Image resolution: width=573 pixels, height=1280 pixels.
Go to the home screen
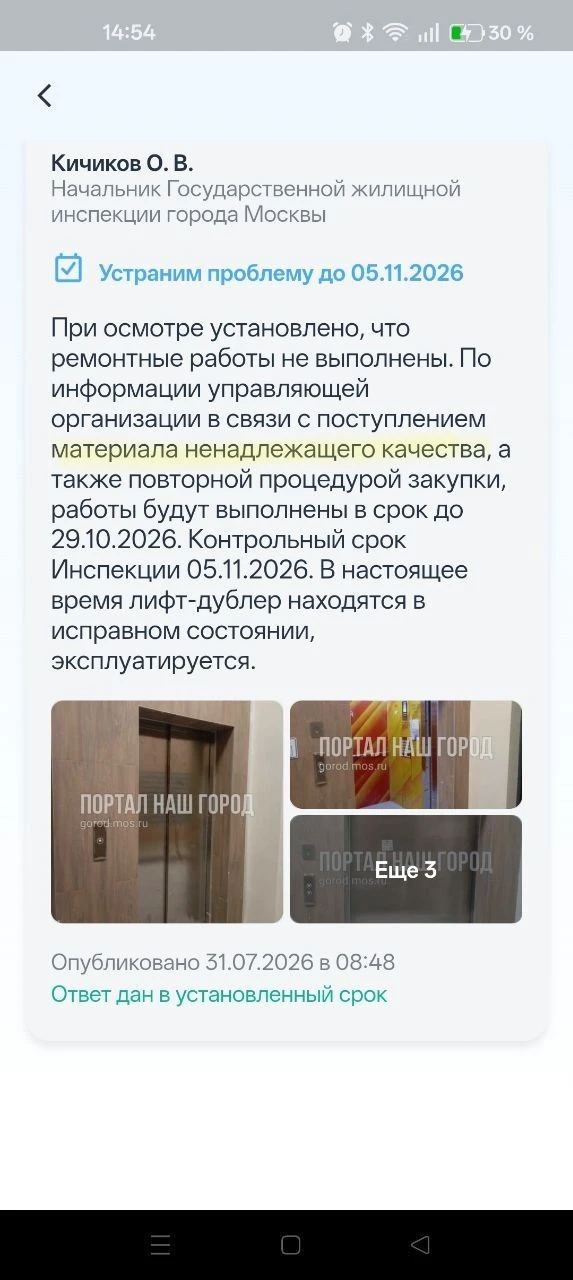click(x=291, y=1244)
